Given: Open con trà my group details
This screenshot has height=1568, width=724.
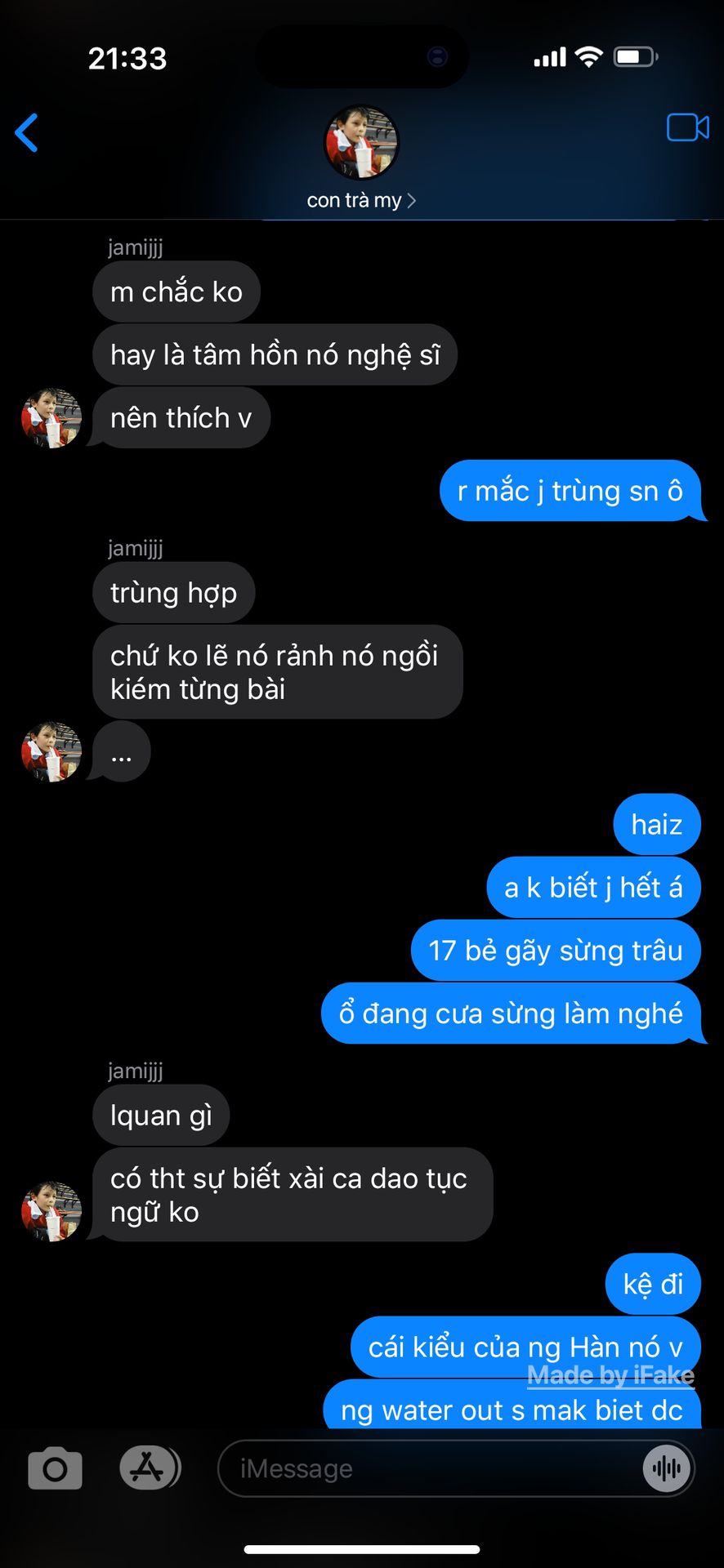Looking at the screenshot, I should [x=361, y=200].
